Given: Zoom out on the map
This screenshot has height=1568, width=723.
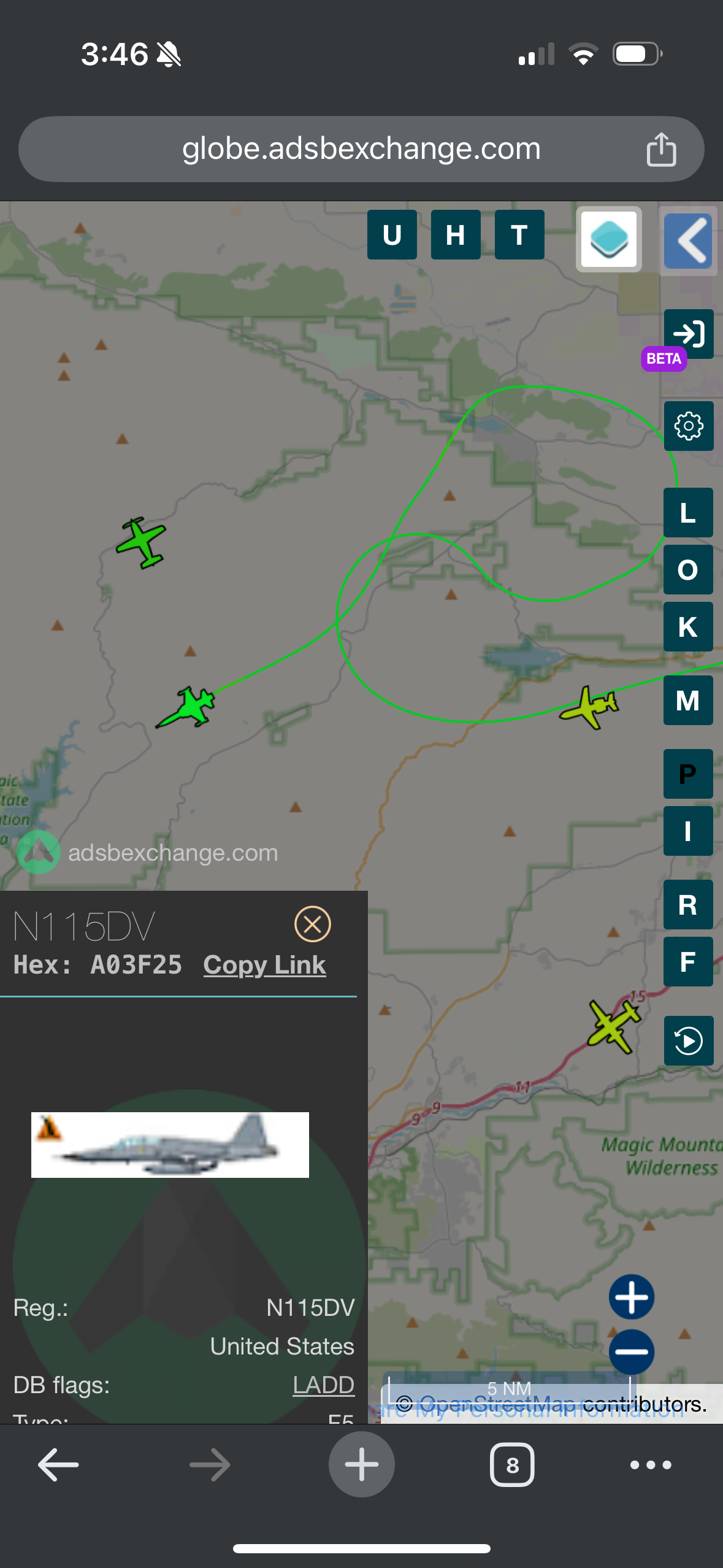Looking at the screenshot, I should coord(632,1351).
